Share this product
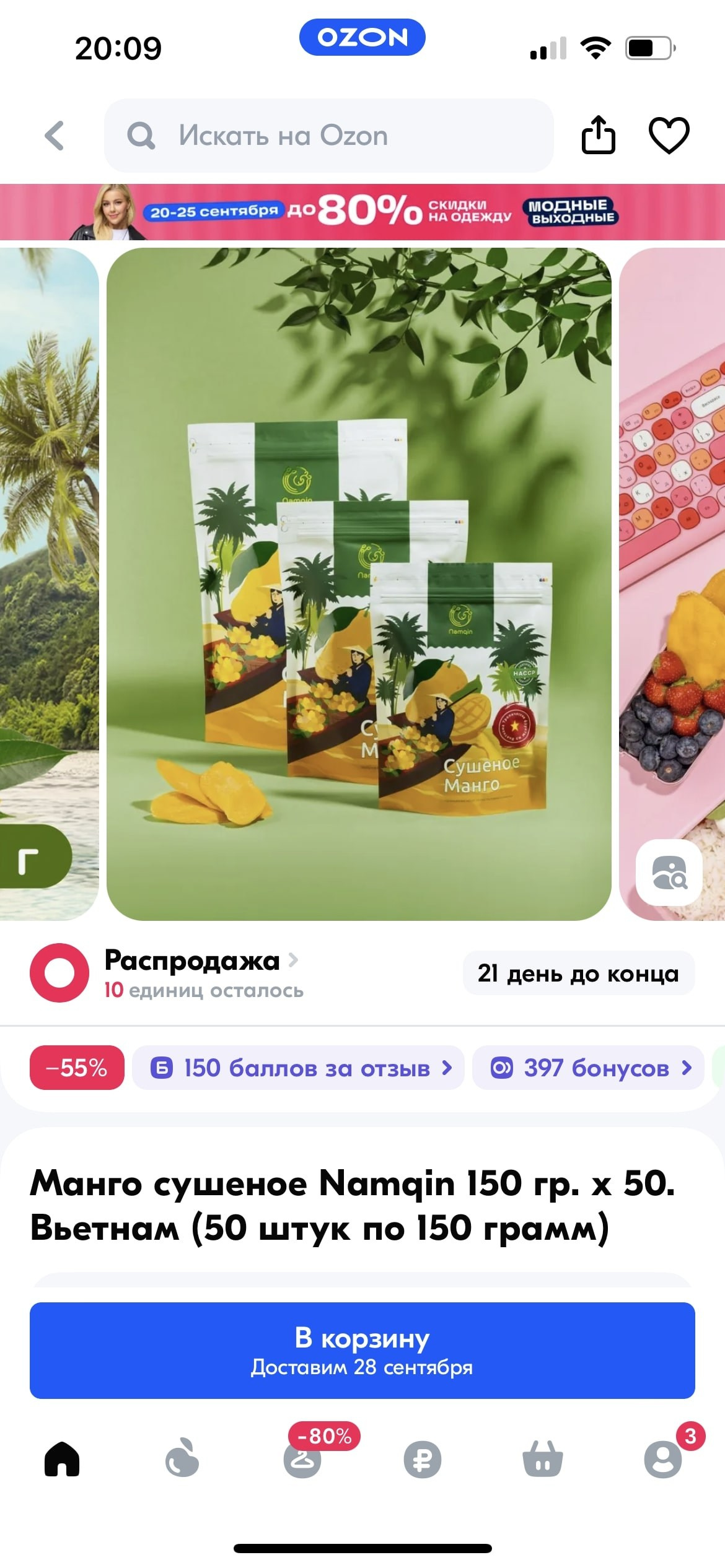 pos(598,135)
